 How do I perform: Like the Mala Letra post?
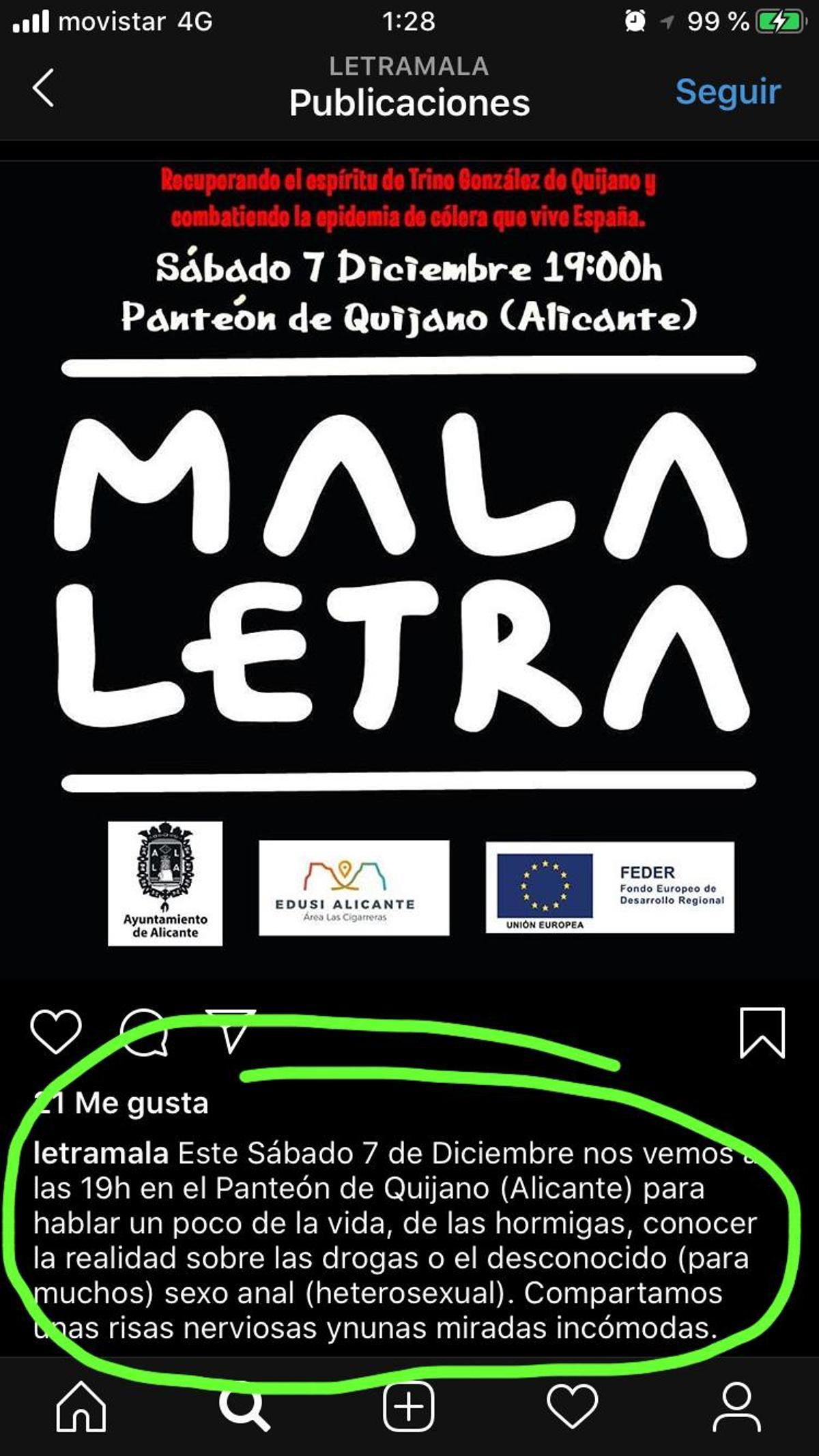click(56, 1032)
